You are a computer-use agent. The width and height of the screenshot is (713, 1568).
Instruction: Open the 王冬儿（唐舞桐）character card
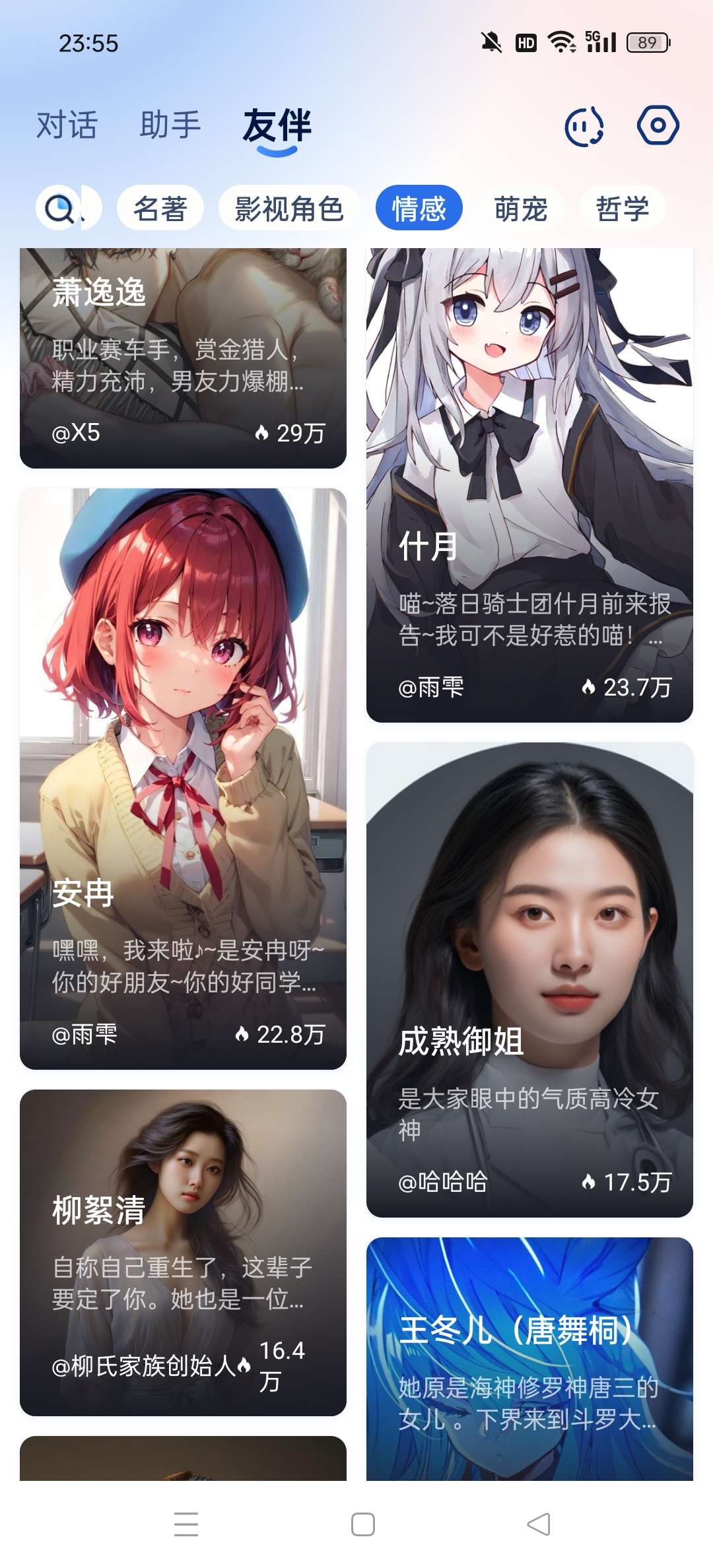tap(529, 1359)
